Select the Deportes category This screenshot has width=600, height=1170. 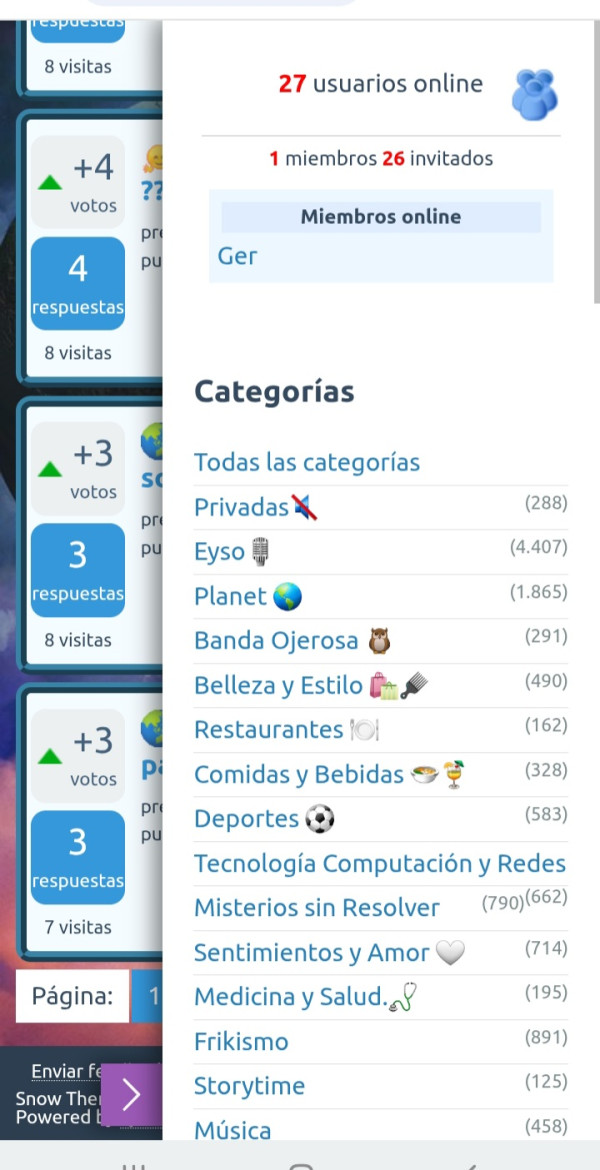point(246,820)
